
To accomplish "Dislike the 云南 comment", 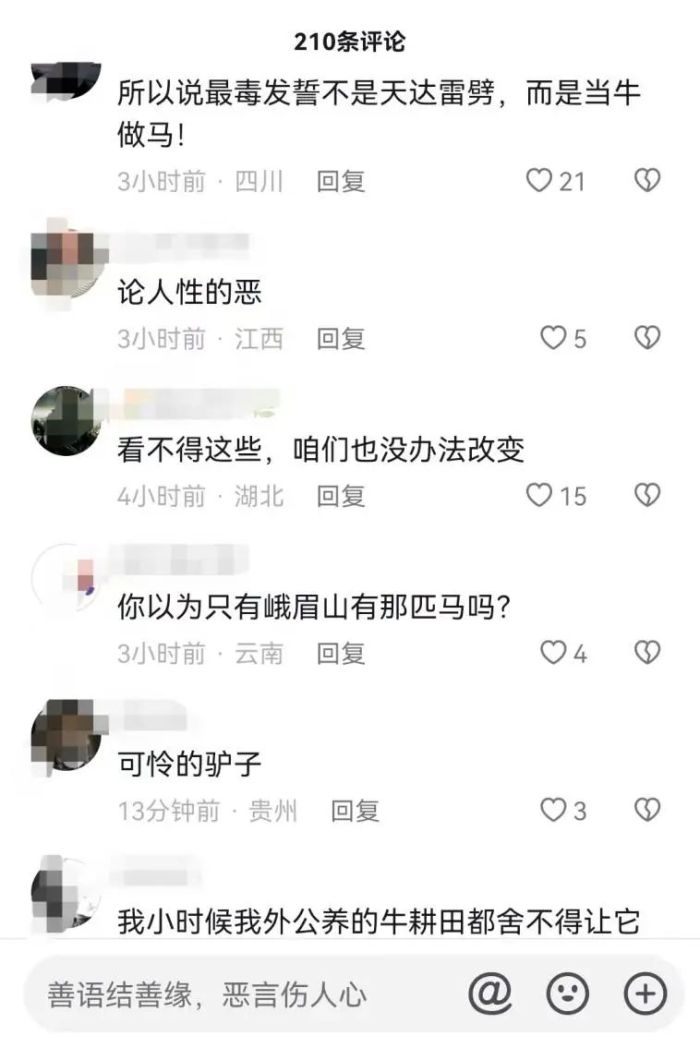I will [648, 653].
